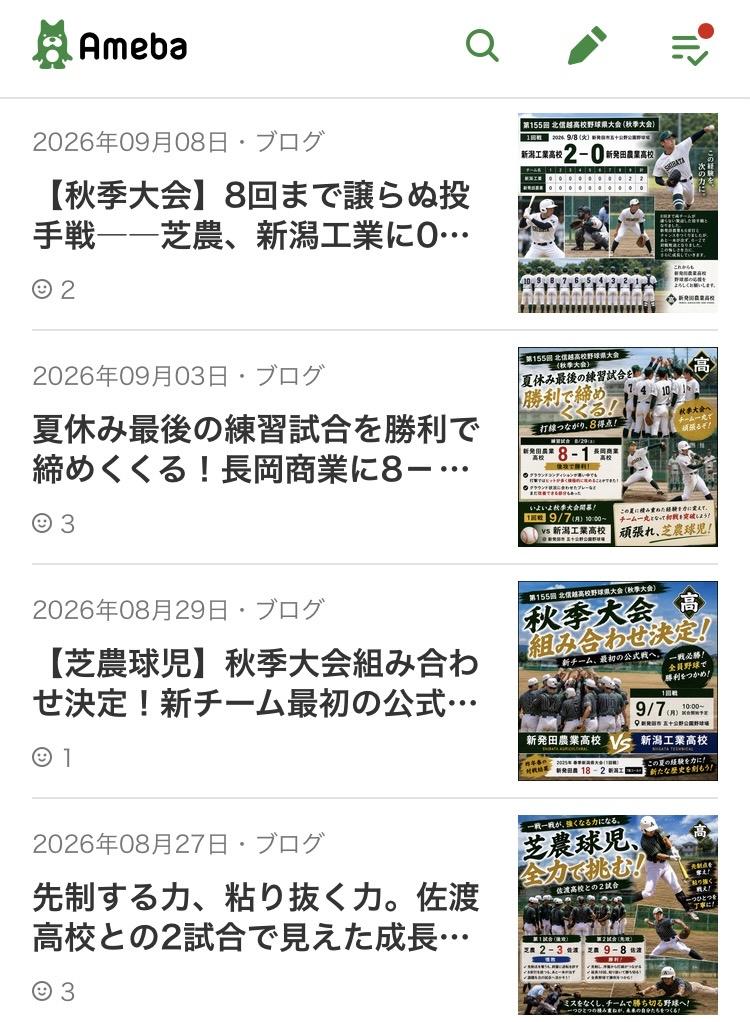The width and height of the screenshot is (750, 1022).
Task: Go to Ameba home via logo
Action: coord(110,45)
